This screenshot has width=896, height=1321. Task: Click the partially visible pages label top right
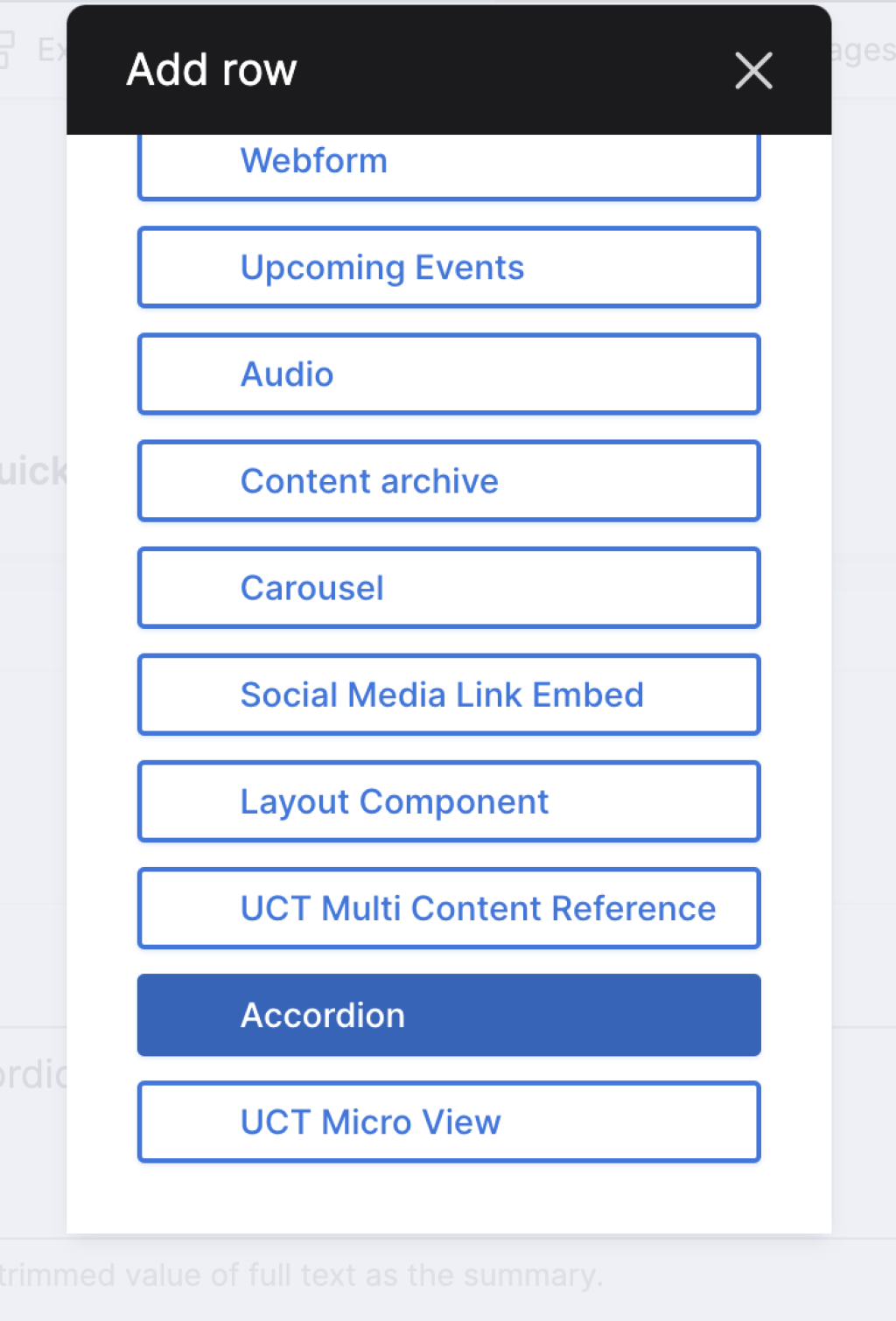(x=865, y=50)
